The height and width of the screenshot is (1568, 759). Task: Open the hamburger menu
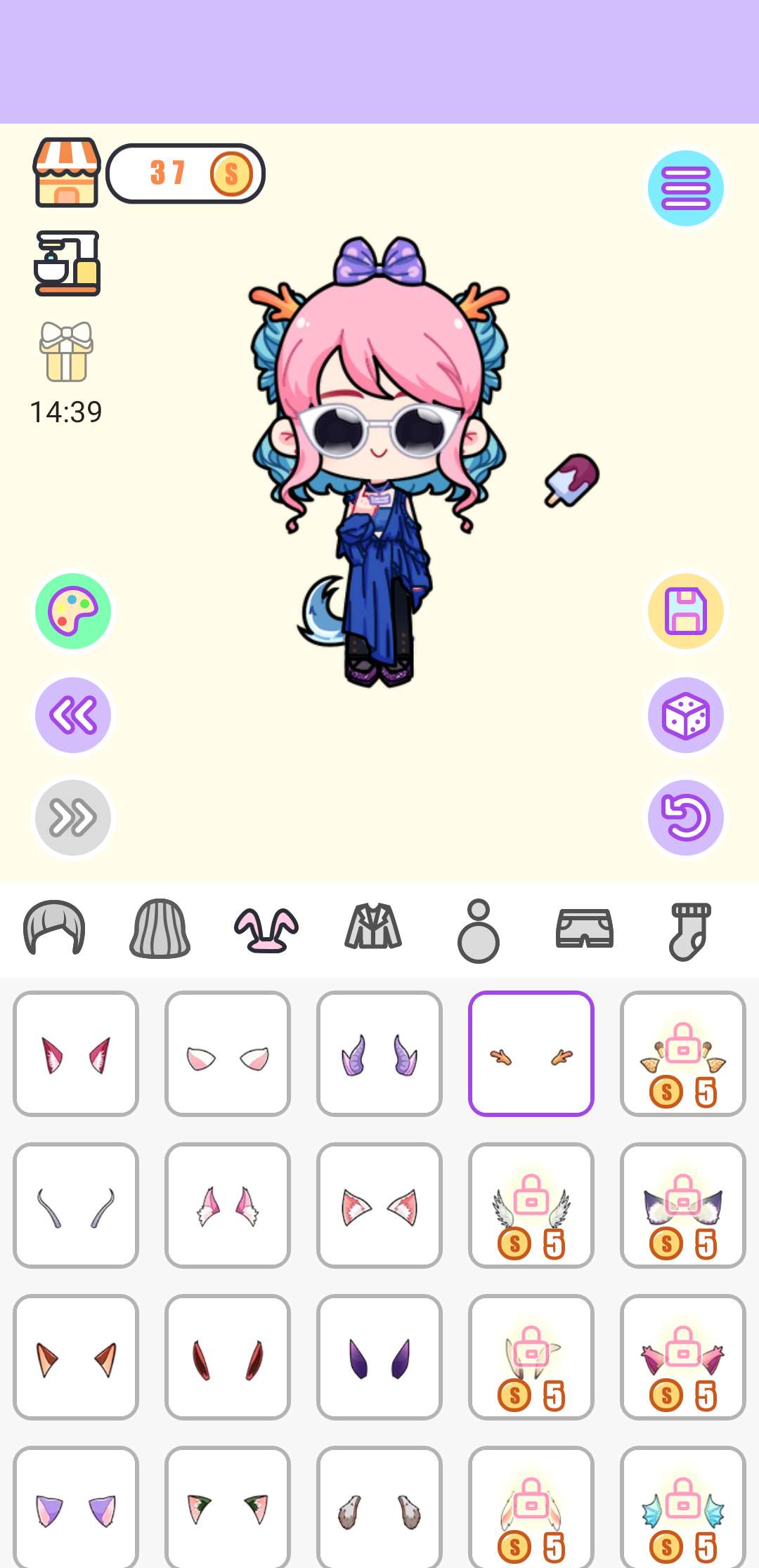coord(685,188)
